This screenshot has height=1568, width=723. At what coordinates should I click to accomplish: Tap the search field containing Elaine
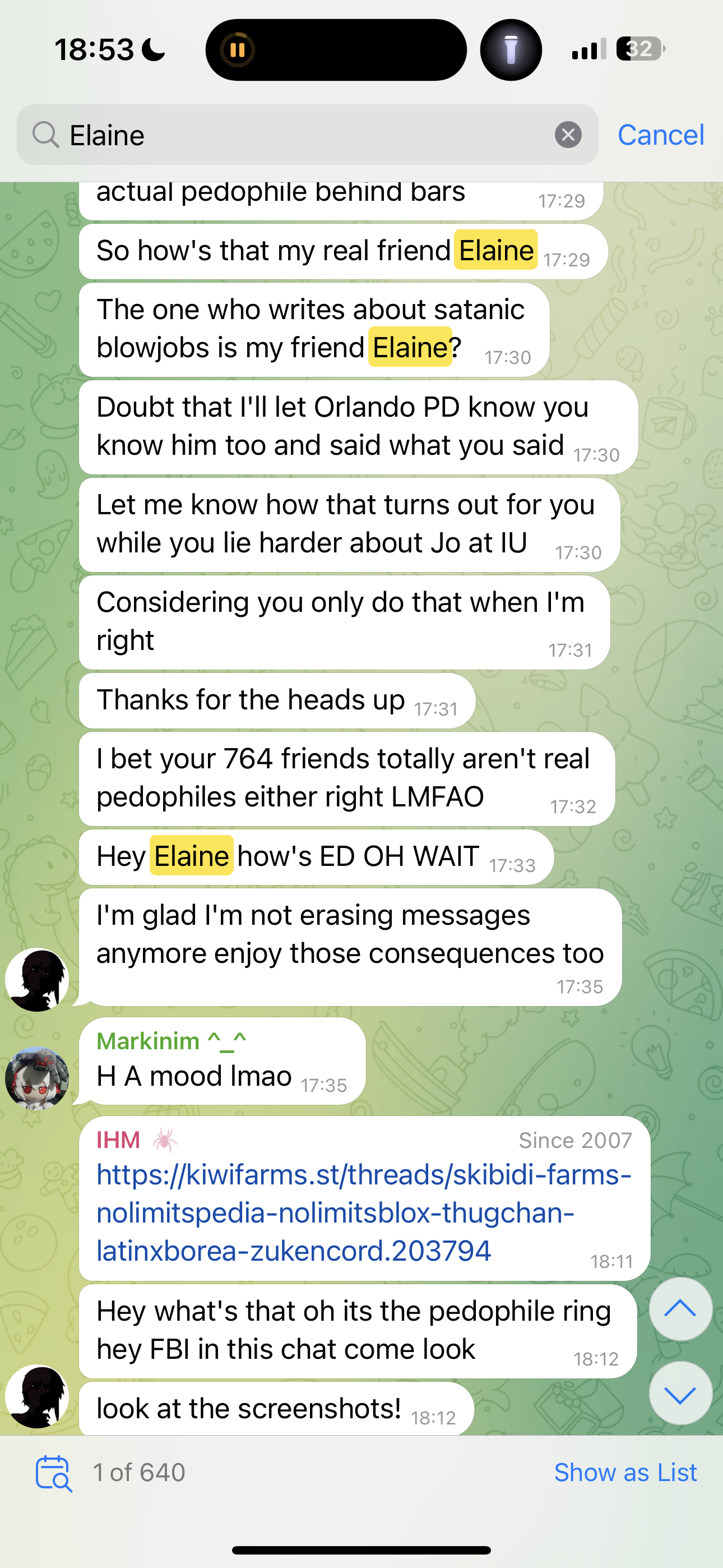307,135
